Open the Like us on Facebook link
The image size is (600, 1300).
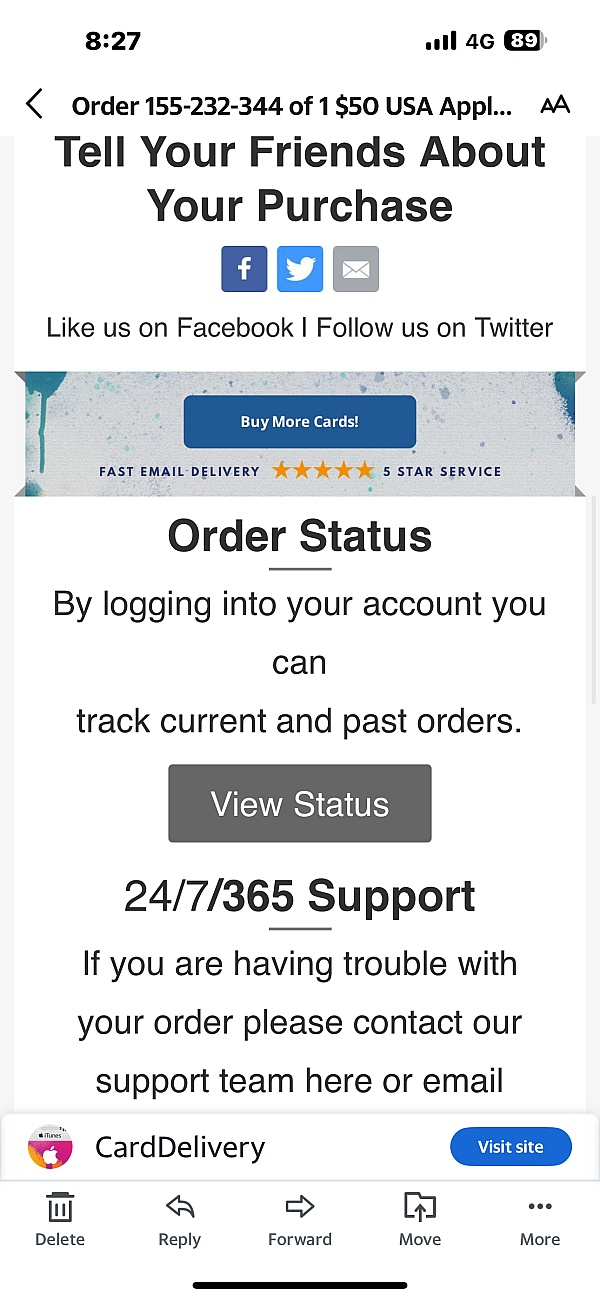[170, 328]
